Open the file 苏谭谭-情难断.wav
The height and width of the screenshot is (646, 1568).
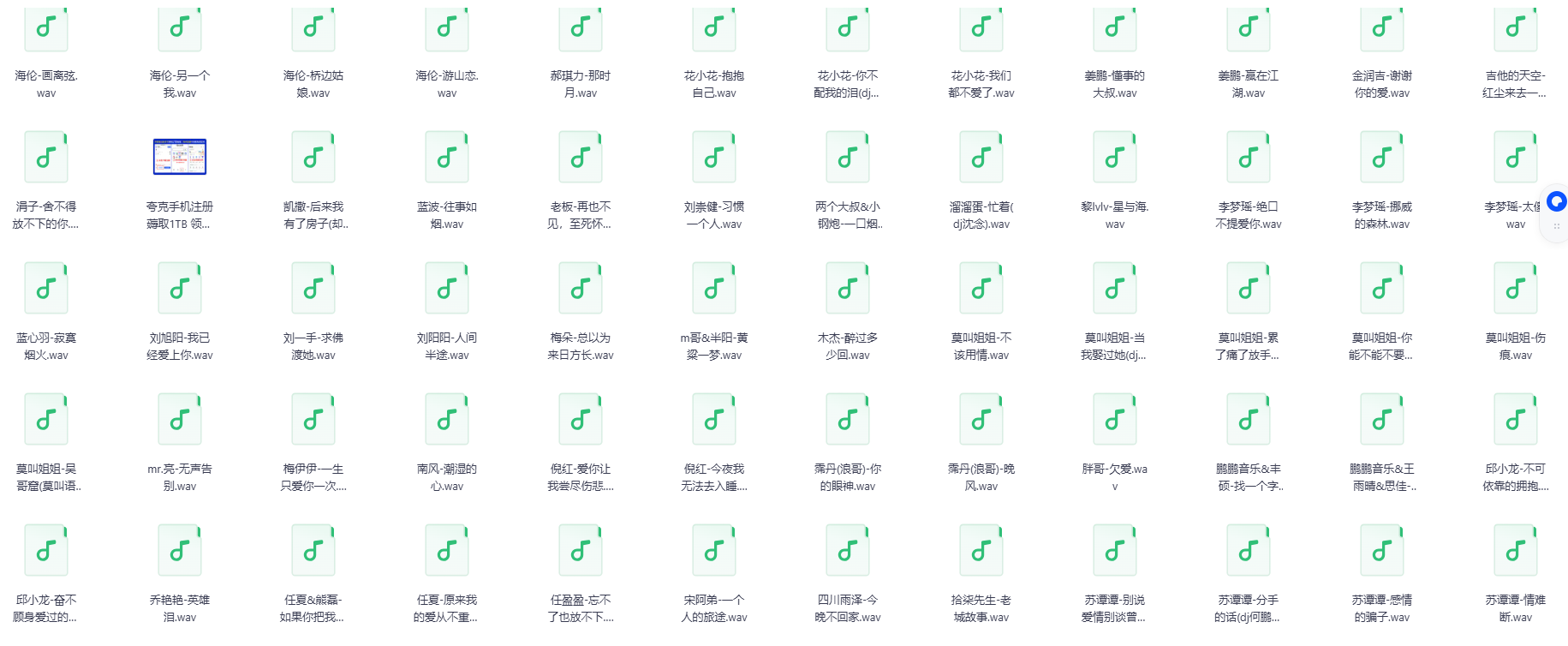point(1516,551)
